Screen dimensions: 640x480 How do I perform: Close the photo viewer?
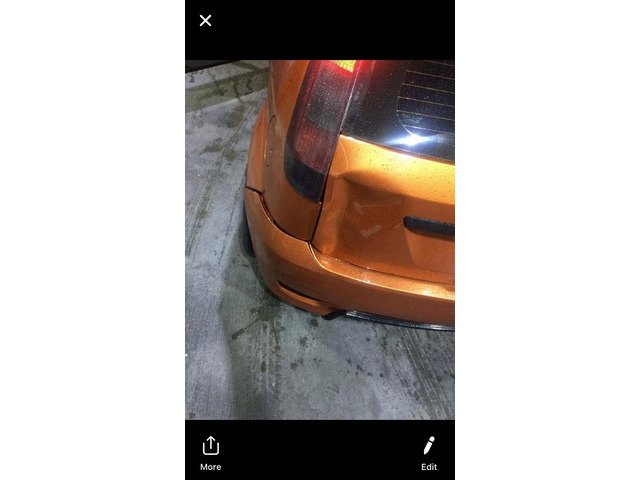205,20
